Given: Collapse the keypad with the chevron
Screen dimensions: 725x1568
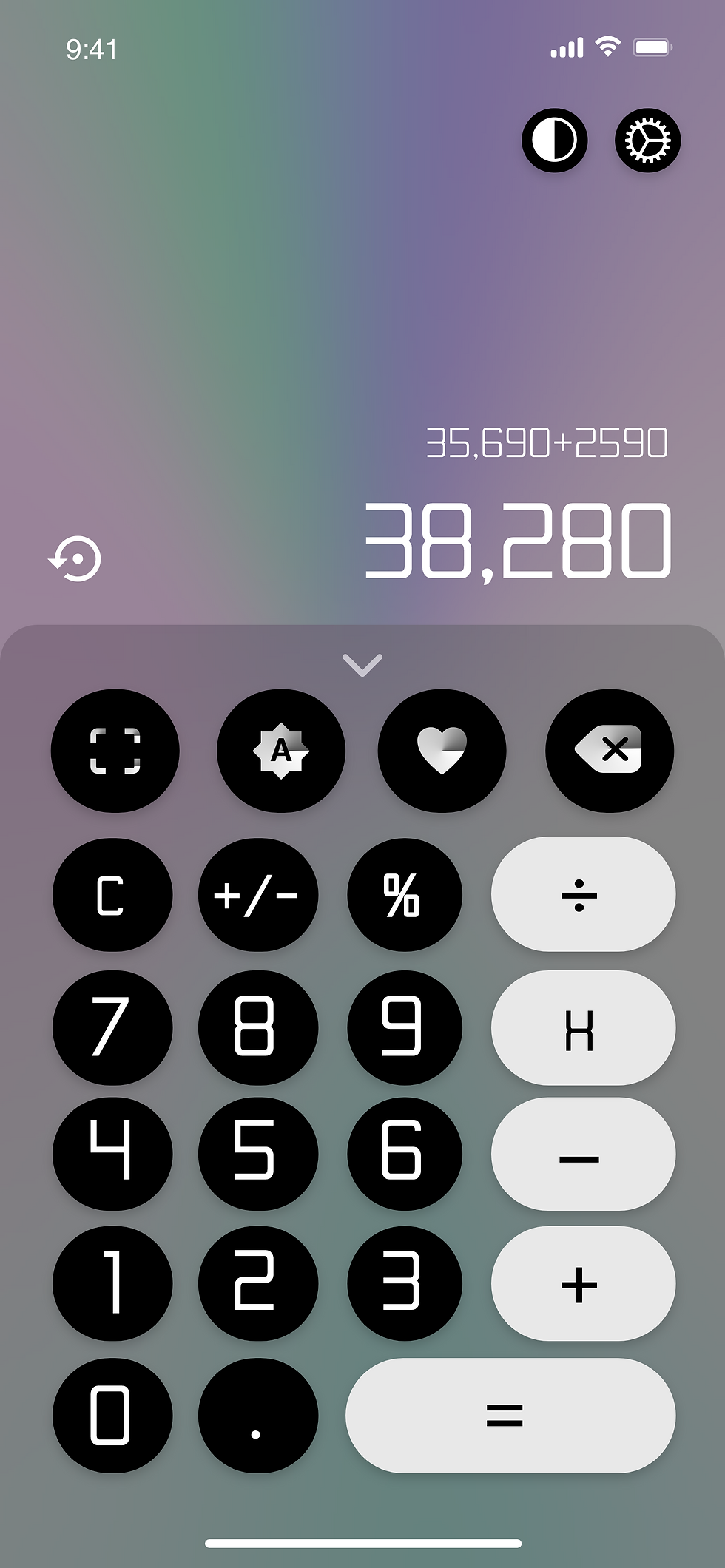Looking at the screenshot, I should point(362,665).
